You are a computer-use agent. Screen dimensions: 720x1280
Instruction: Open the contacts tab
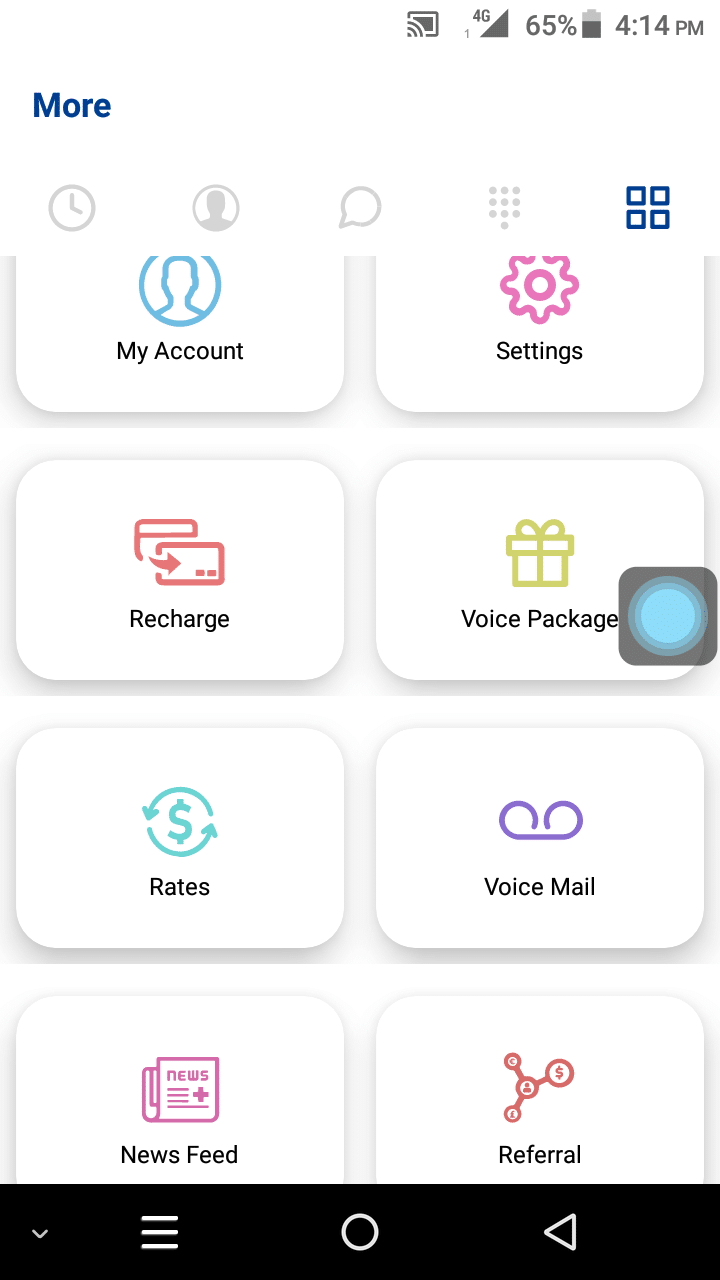point(216,208)
